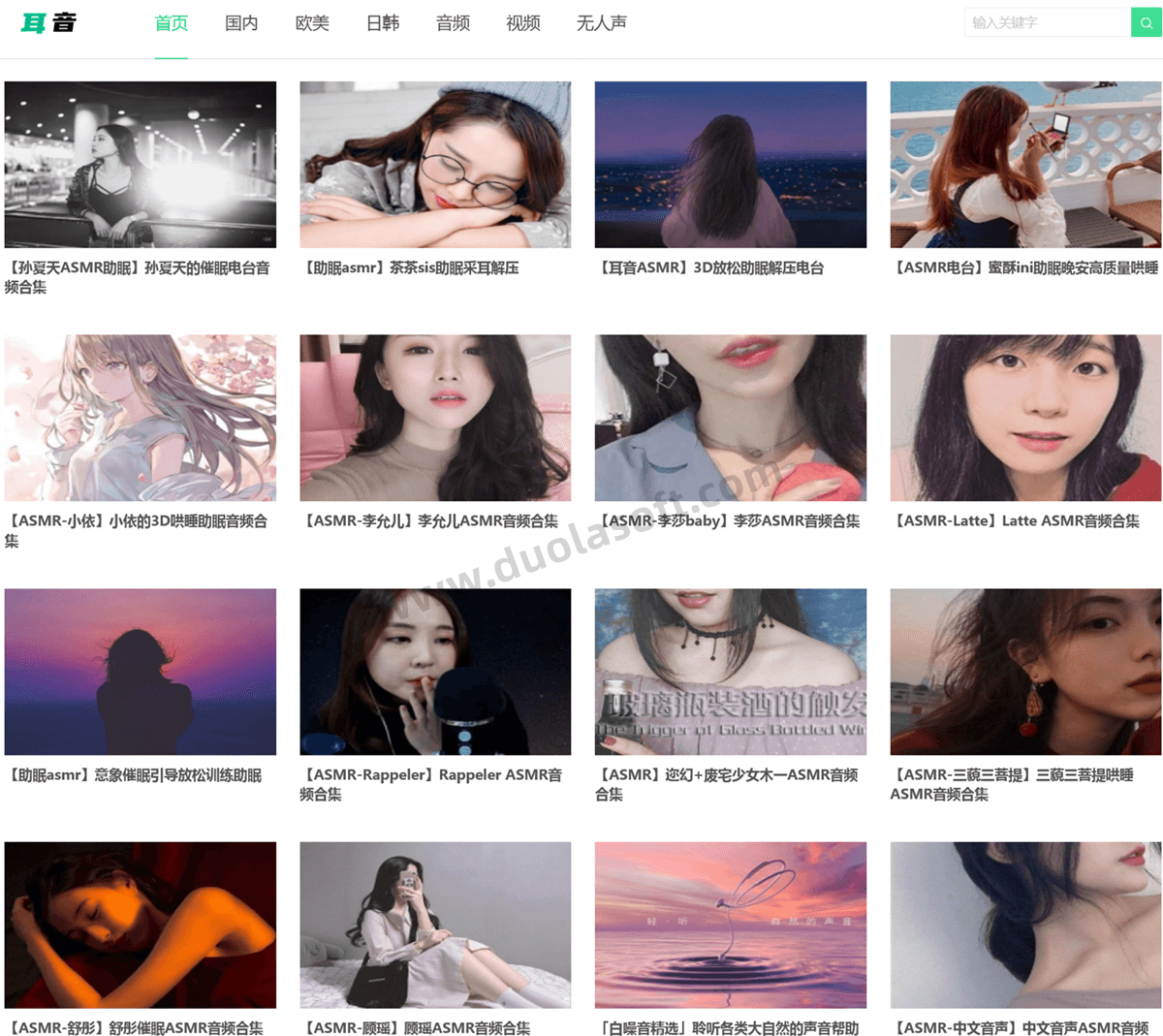Select the 日韩 tab
The height and width of the screenshot is (1036, 1163).
point(383,23)
